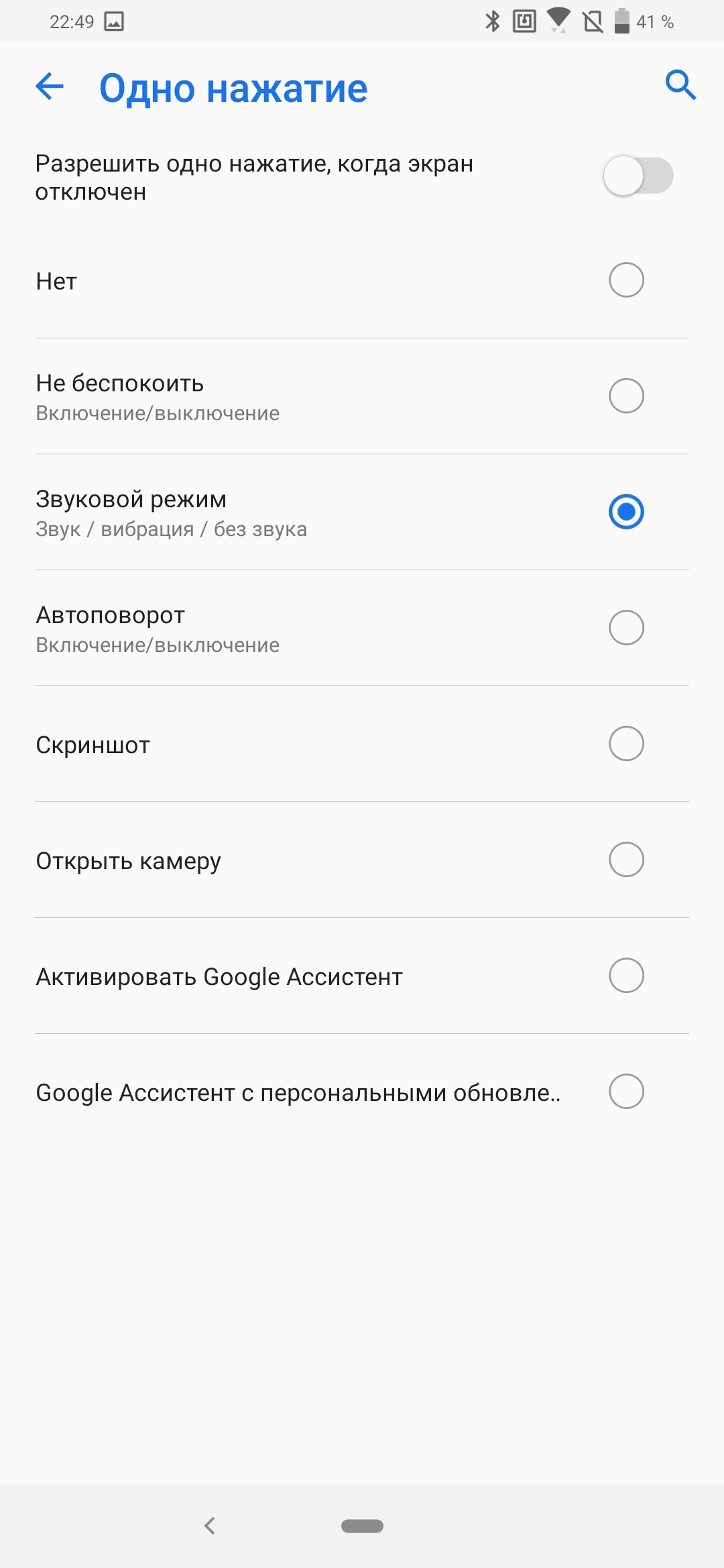Choose "Не беспокоить" action
This screenshot has height=1568, width=724.
pos(626,396)
